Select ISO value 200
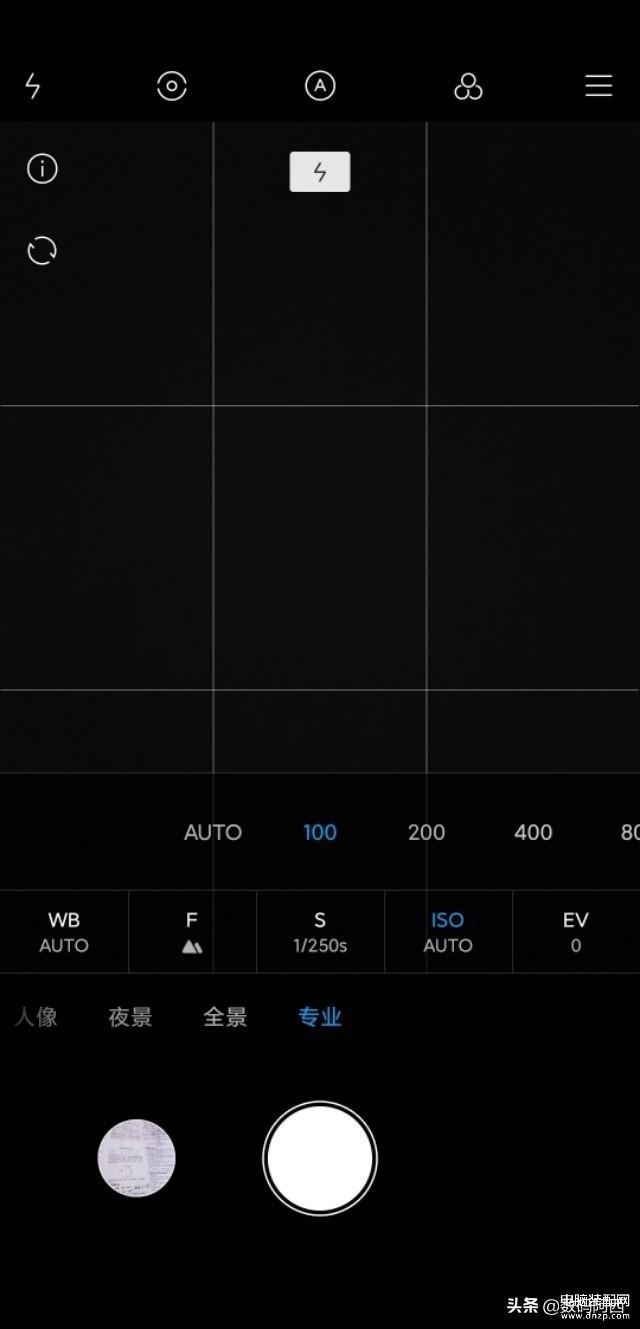The height and width of the screenshot is (1329, 640). click(x=426, y=832)
